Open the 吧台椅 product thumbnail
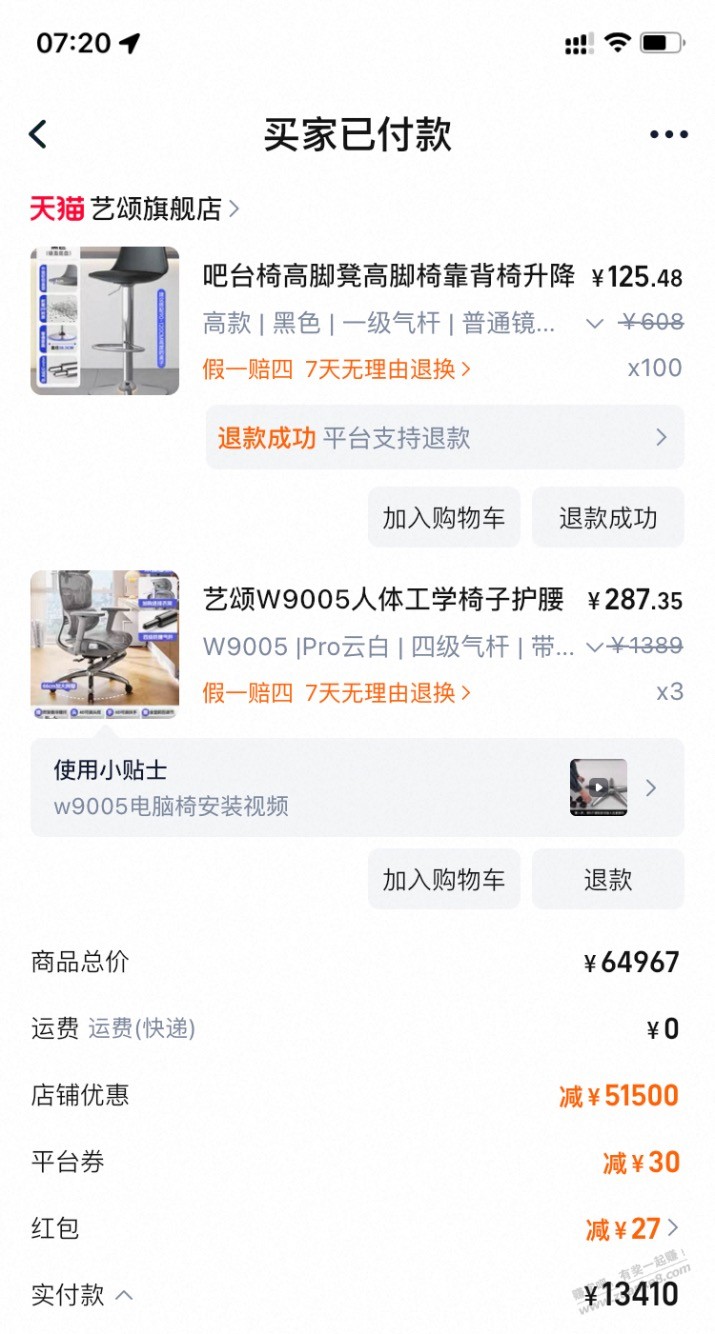715x1334 pixels. coord(105,320)
